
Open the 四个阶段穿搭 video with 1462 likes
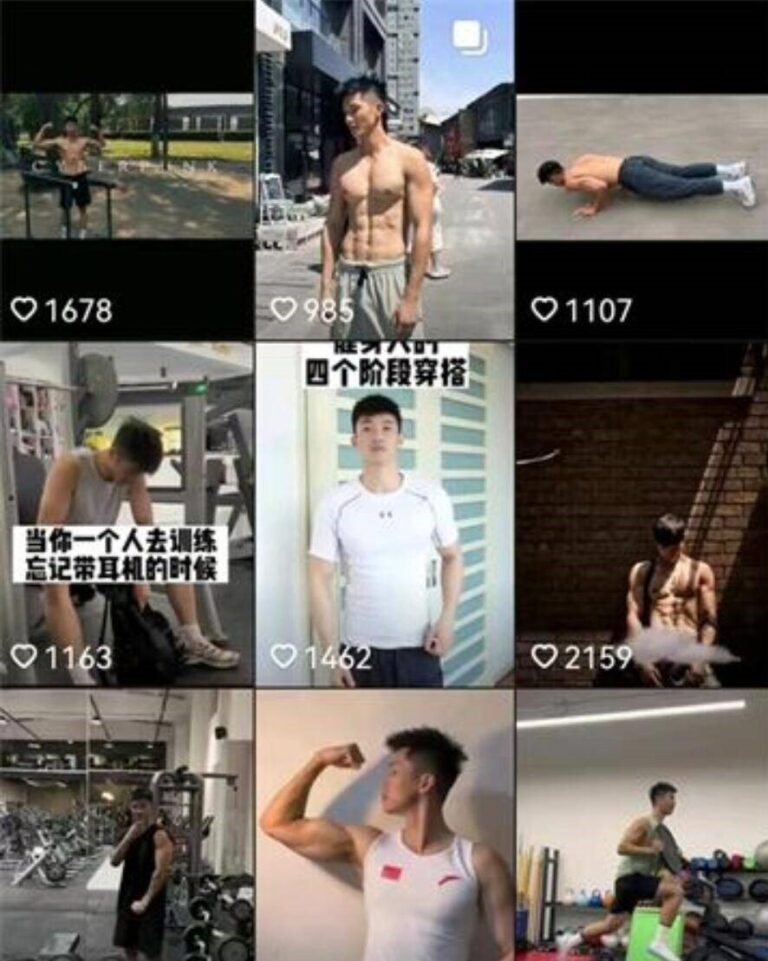[384, 514]
